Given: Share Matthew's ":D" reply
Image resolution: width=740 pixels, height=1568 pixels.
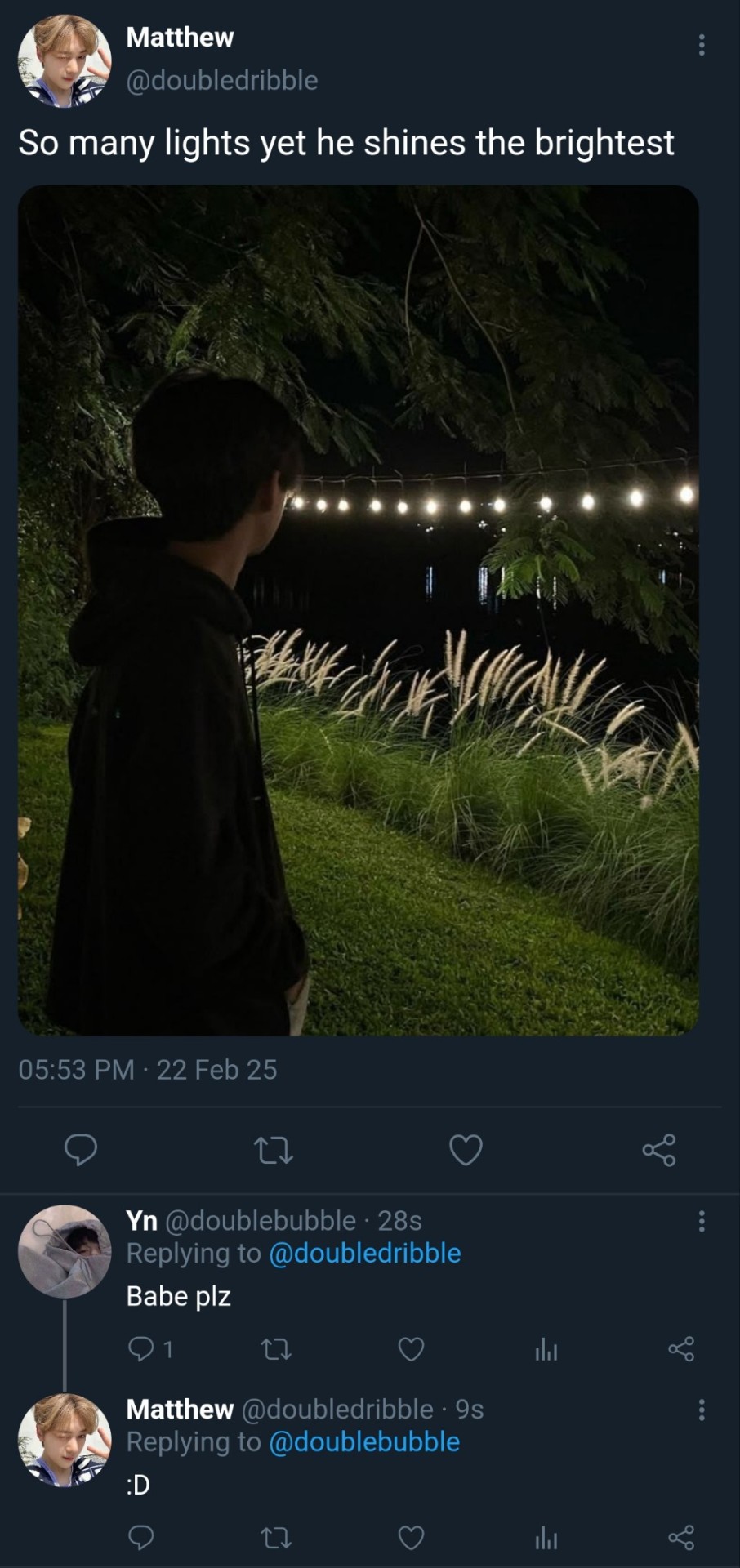Looking at the screenshot, I should [x=680, y=1538].
